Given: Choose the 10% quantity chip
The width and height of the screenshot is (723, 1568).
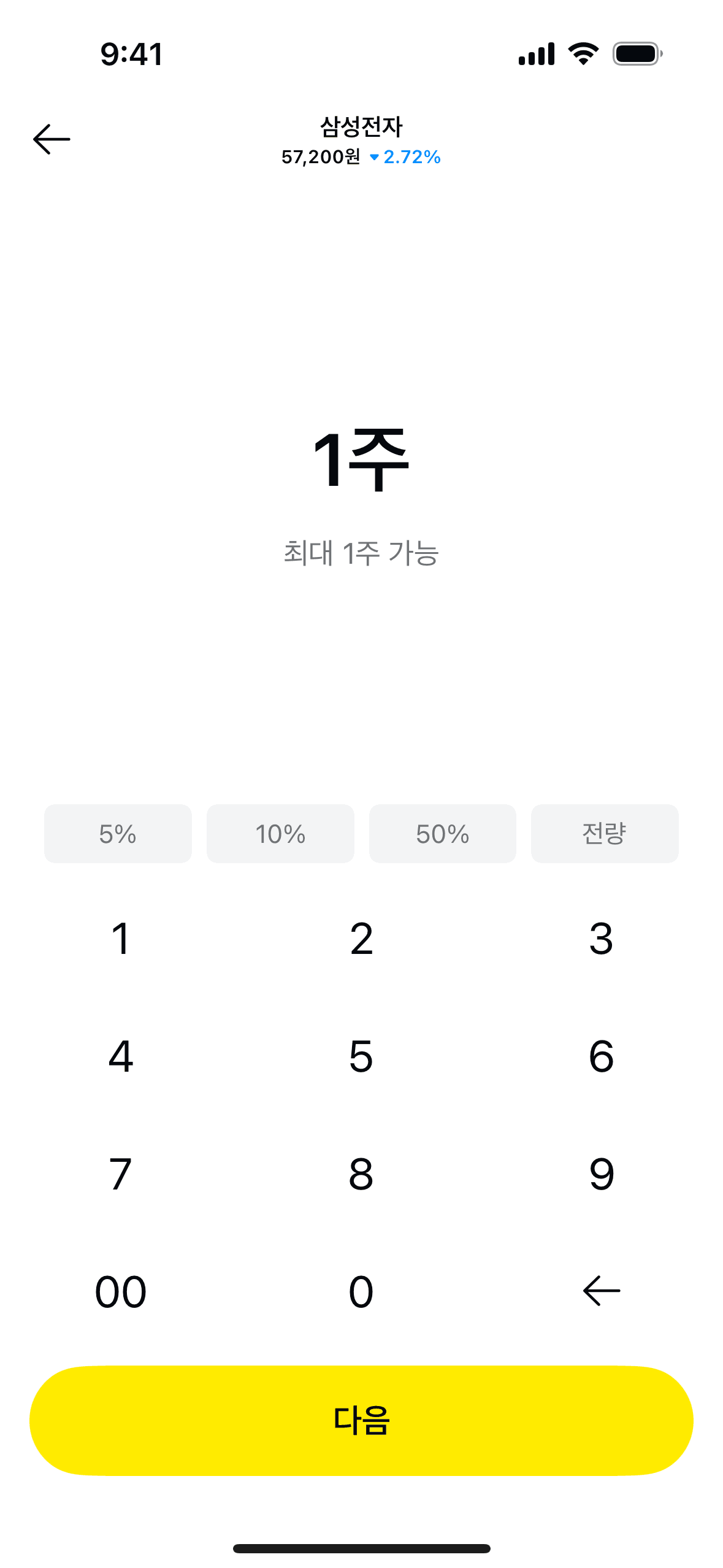Looking at the screenshot, I should pyautogui.click(x=280, y=834).
